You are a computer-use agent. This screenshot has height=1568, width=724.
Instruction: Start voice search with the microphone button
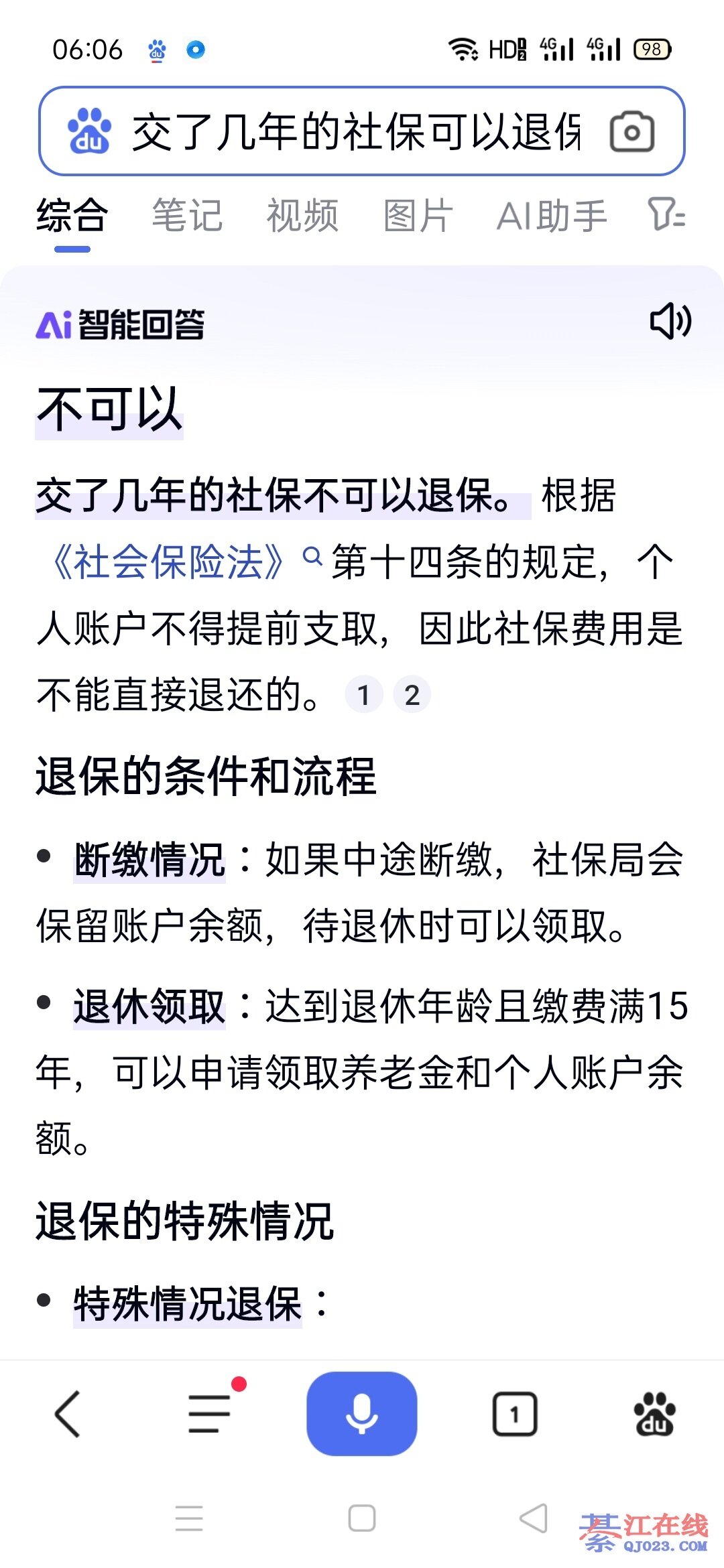(362, 1413)
